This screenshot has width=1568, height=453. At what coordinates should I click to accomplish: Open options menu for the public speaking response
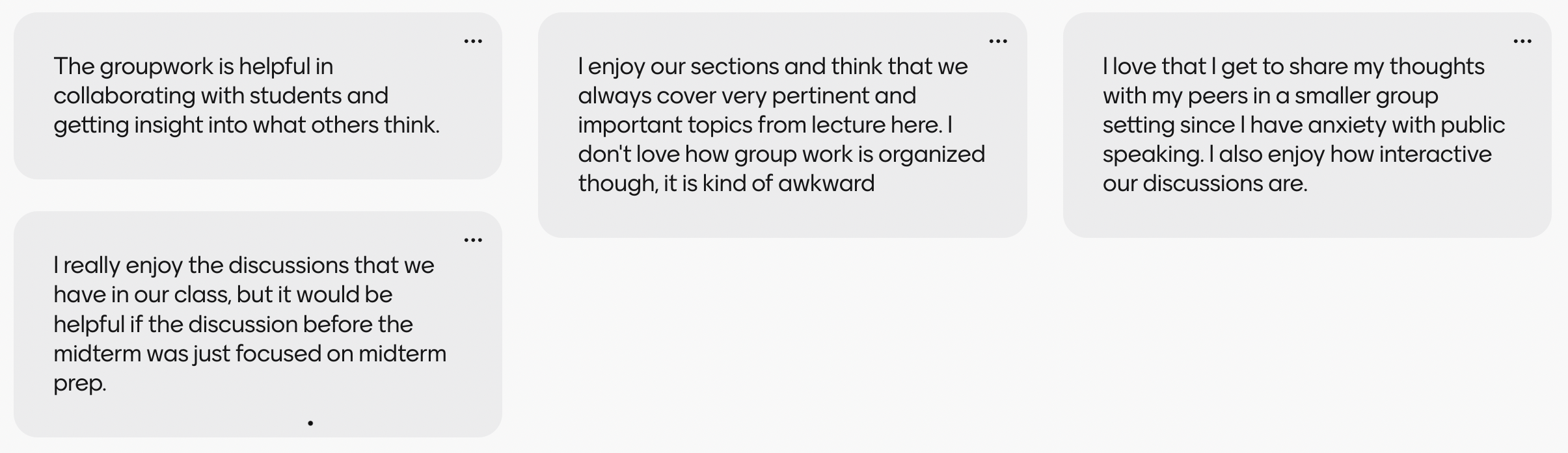(1522, 42)
